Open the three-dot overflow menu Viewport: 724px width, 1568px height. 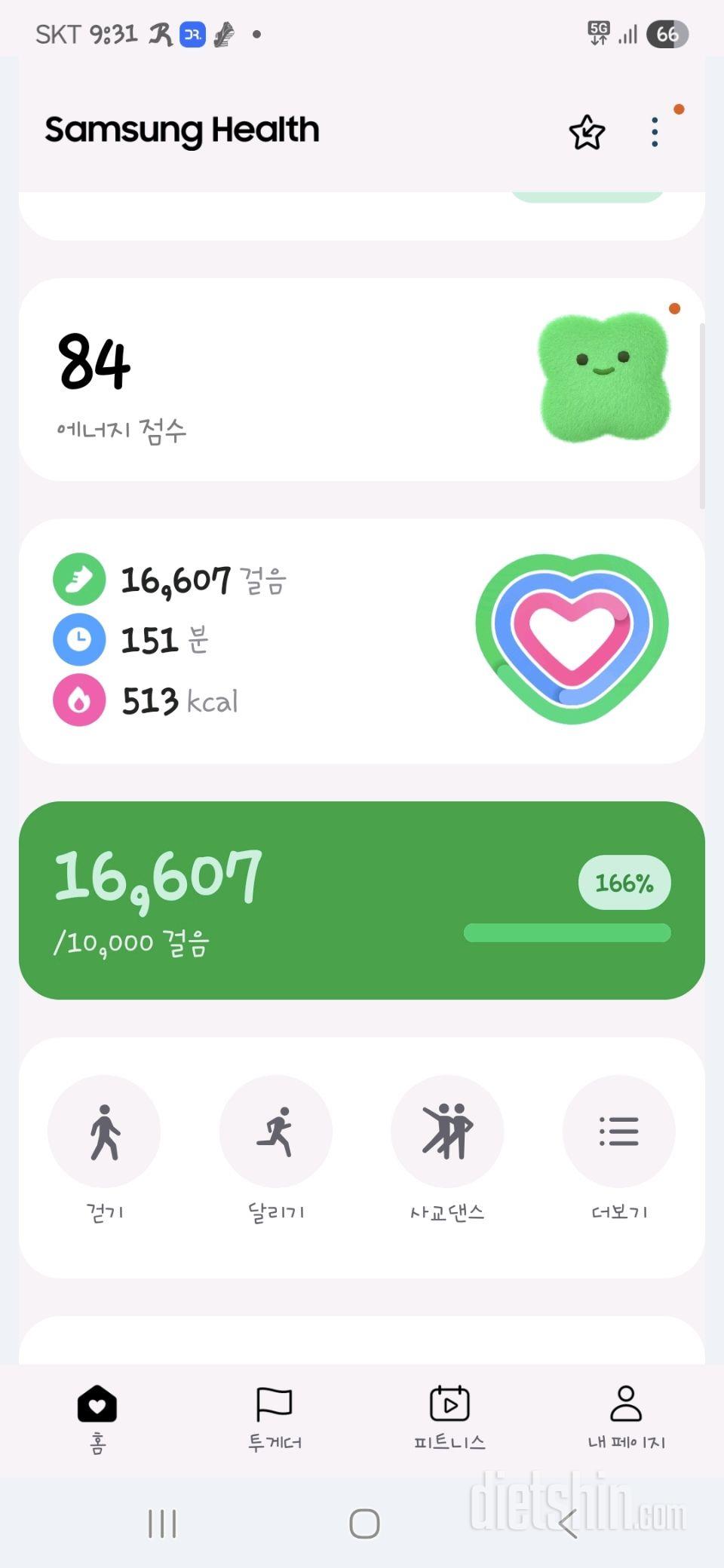[655, 133]
